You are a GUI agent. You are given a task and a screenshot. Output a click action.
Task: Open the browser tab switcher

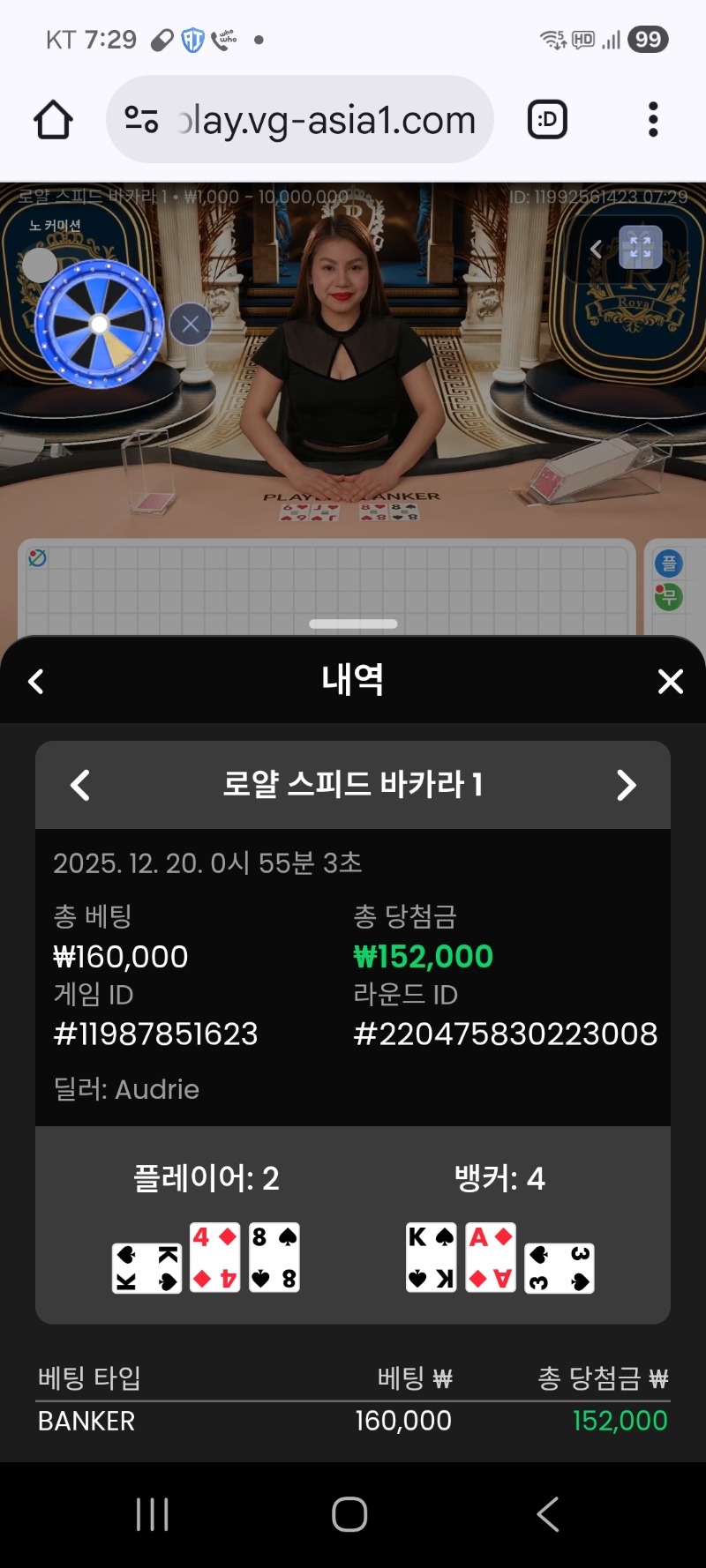[x=547, y=120]
